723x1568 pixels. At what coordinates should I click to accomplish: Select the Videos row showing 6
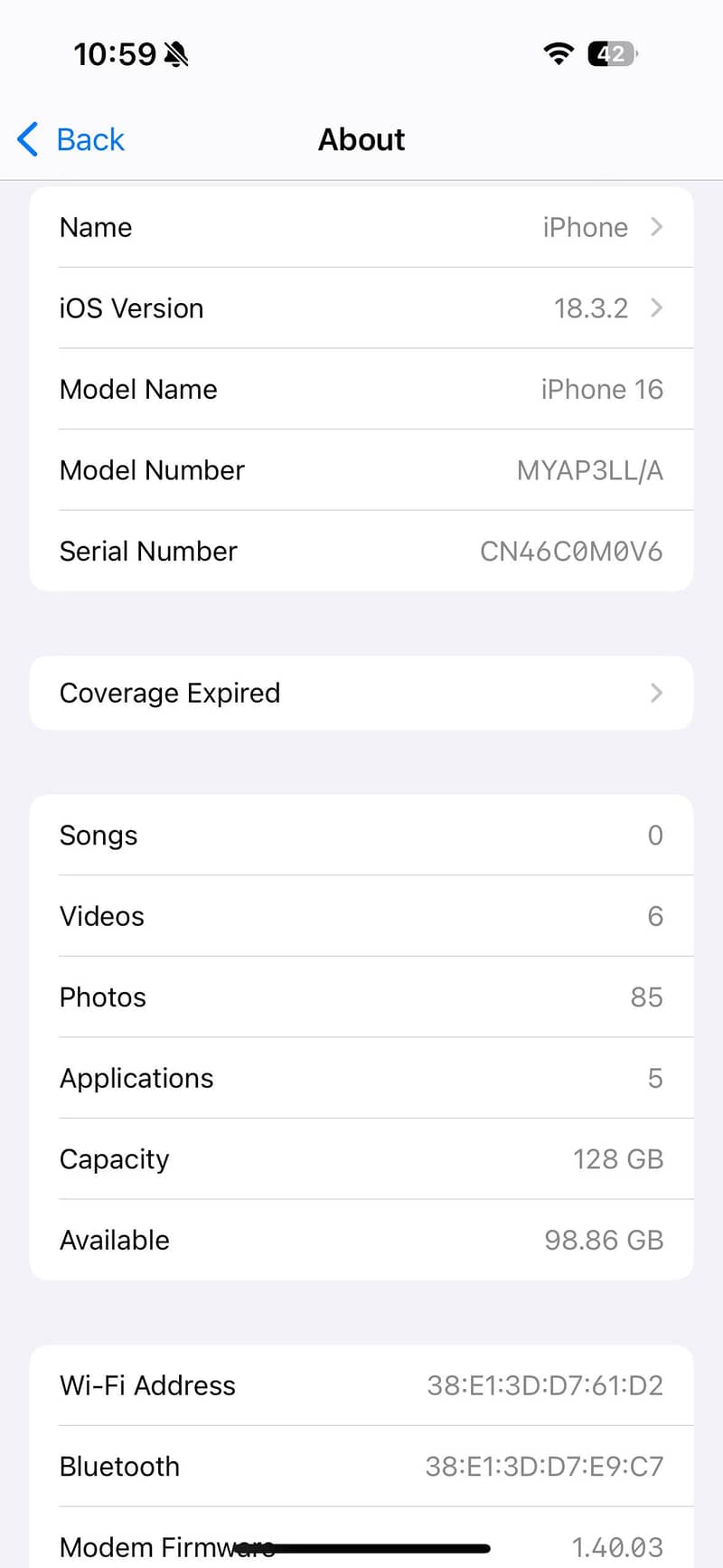click(x=361, y=916)
